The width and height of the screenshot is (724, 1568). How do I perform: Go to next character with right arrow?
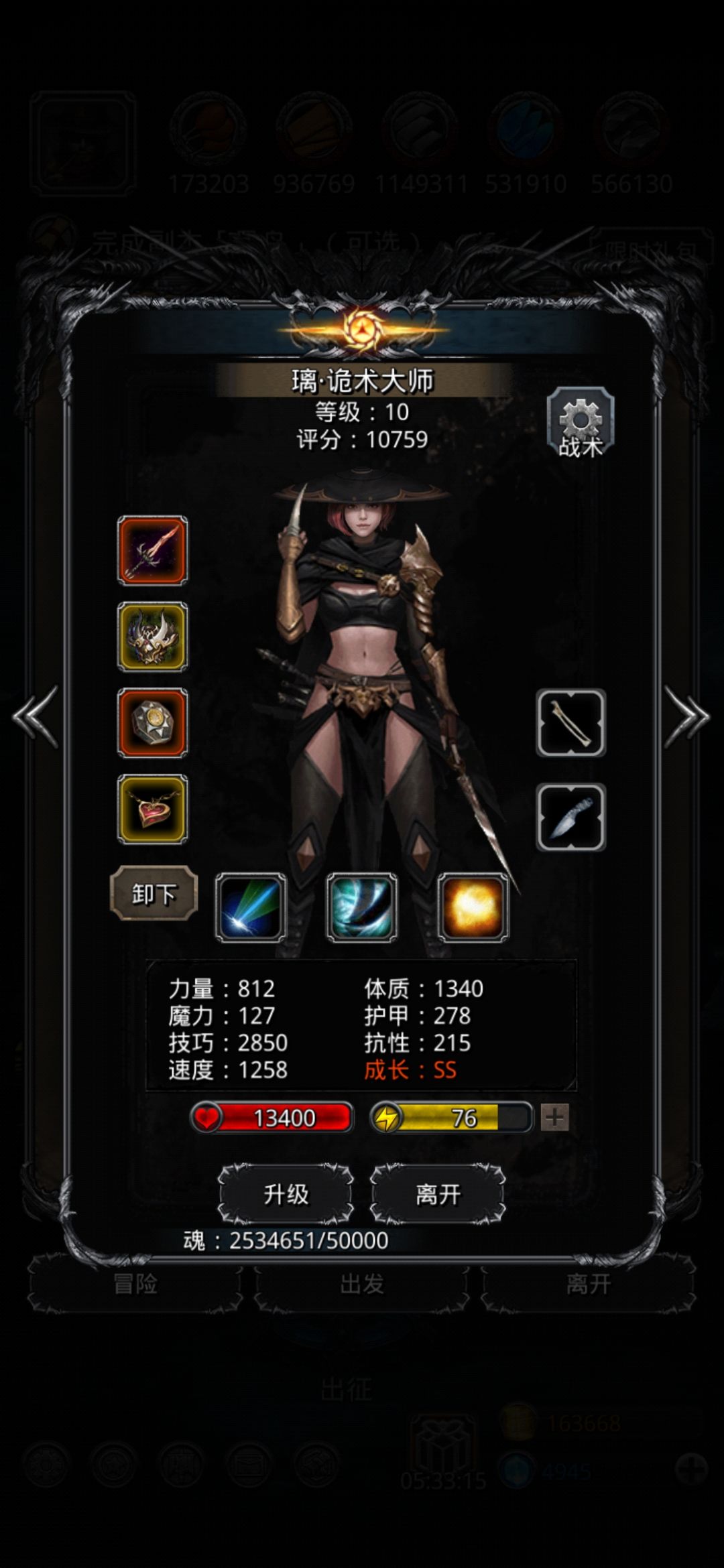[x=686, y=716]
